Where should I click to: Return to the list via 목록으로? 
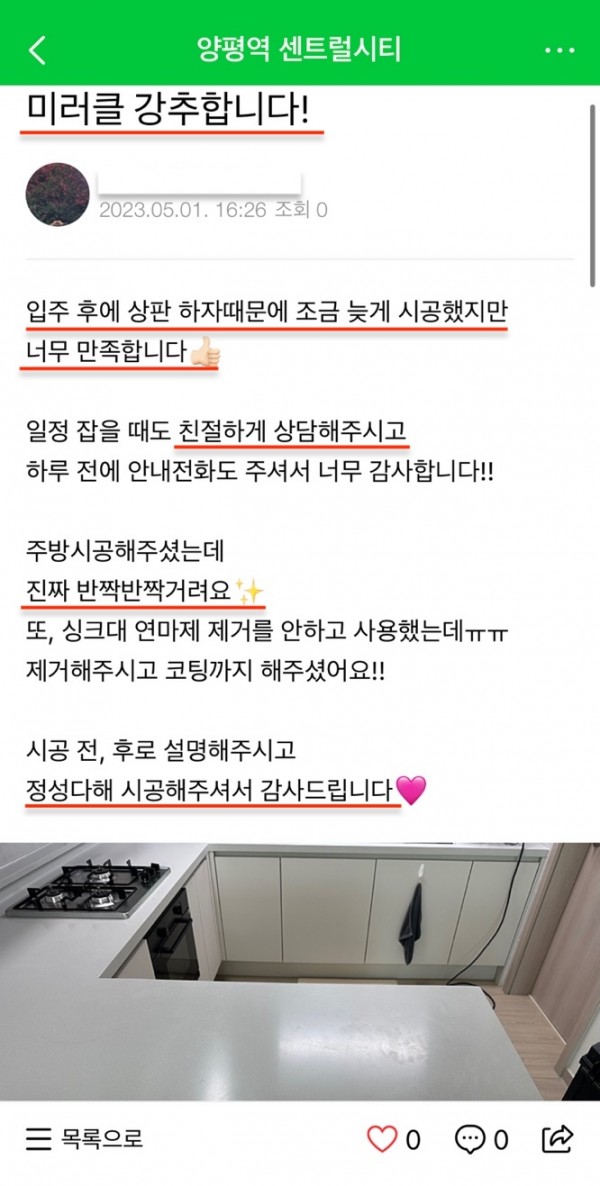84,1138
